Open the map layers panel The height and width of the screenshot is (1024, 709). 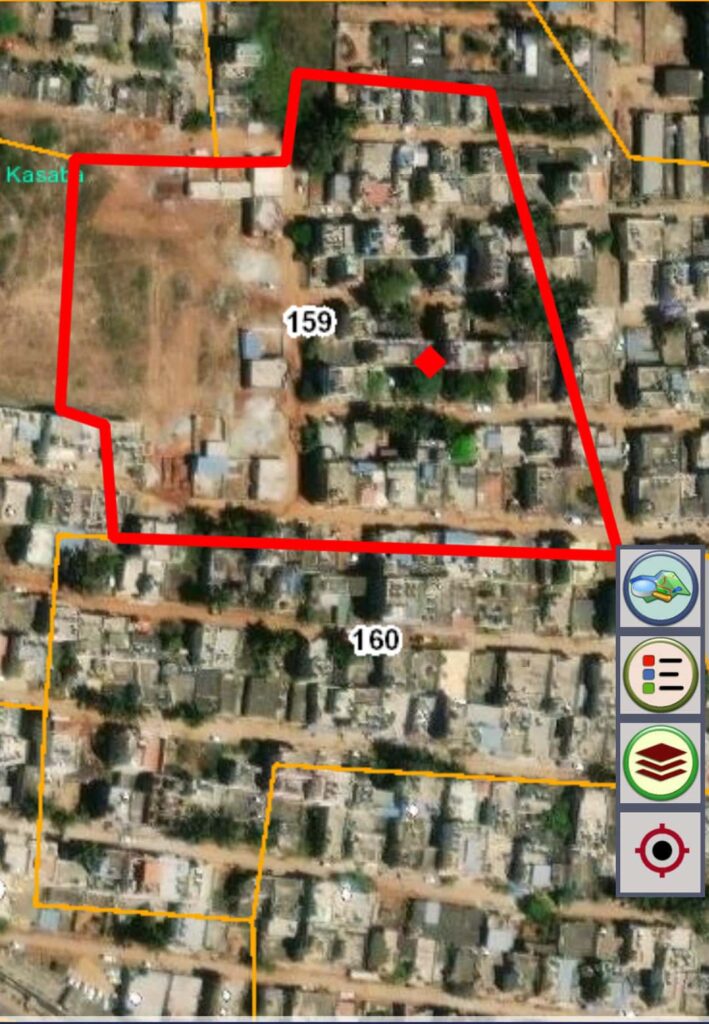click(661, 763)
